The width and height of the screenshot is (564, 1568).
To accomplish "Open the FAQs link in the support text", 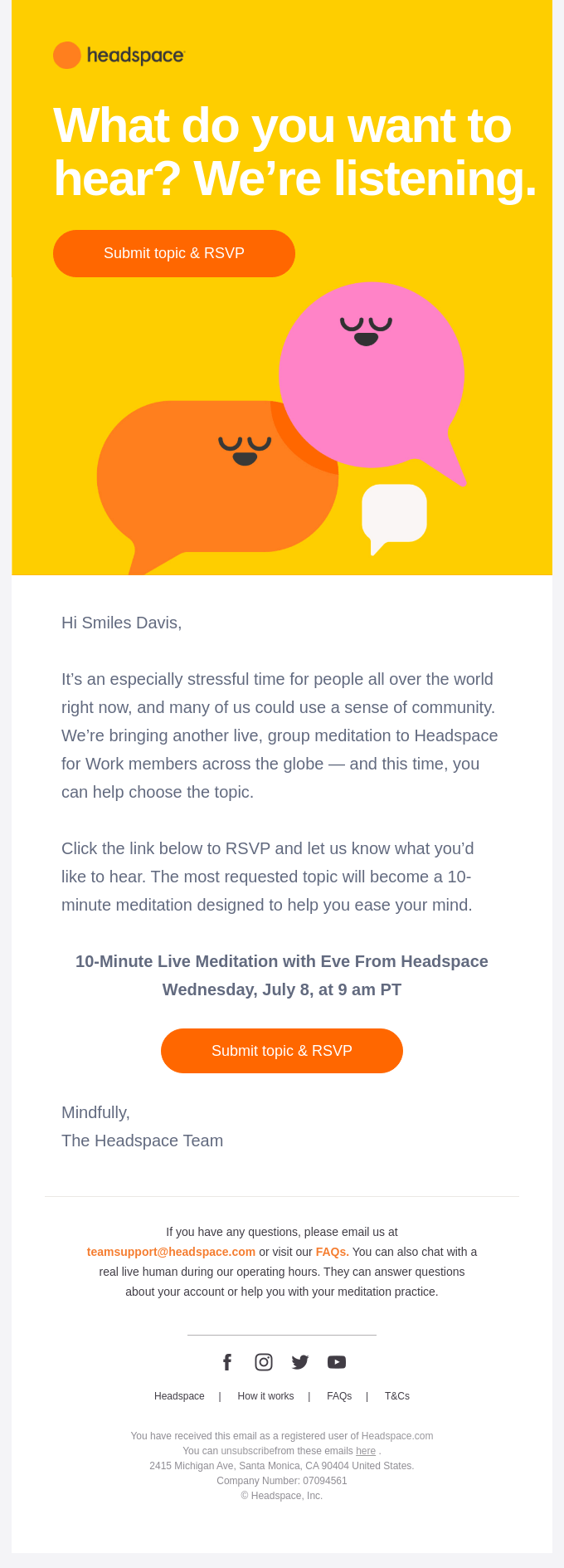I will click(331, 1252).
